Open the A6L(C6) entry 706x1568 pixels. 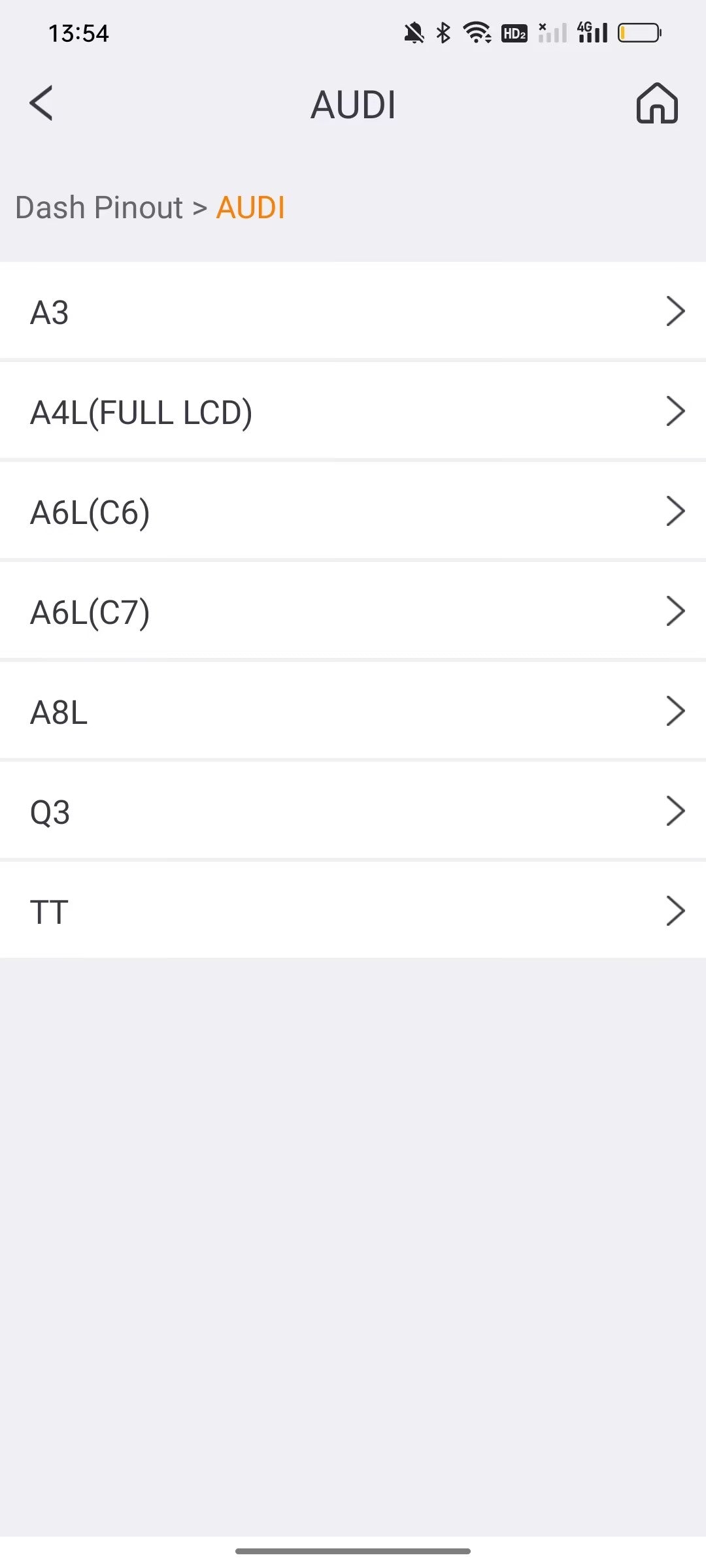tap(353, 512)
